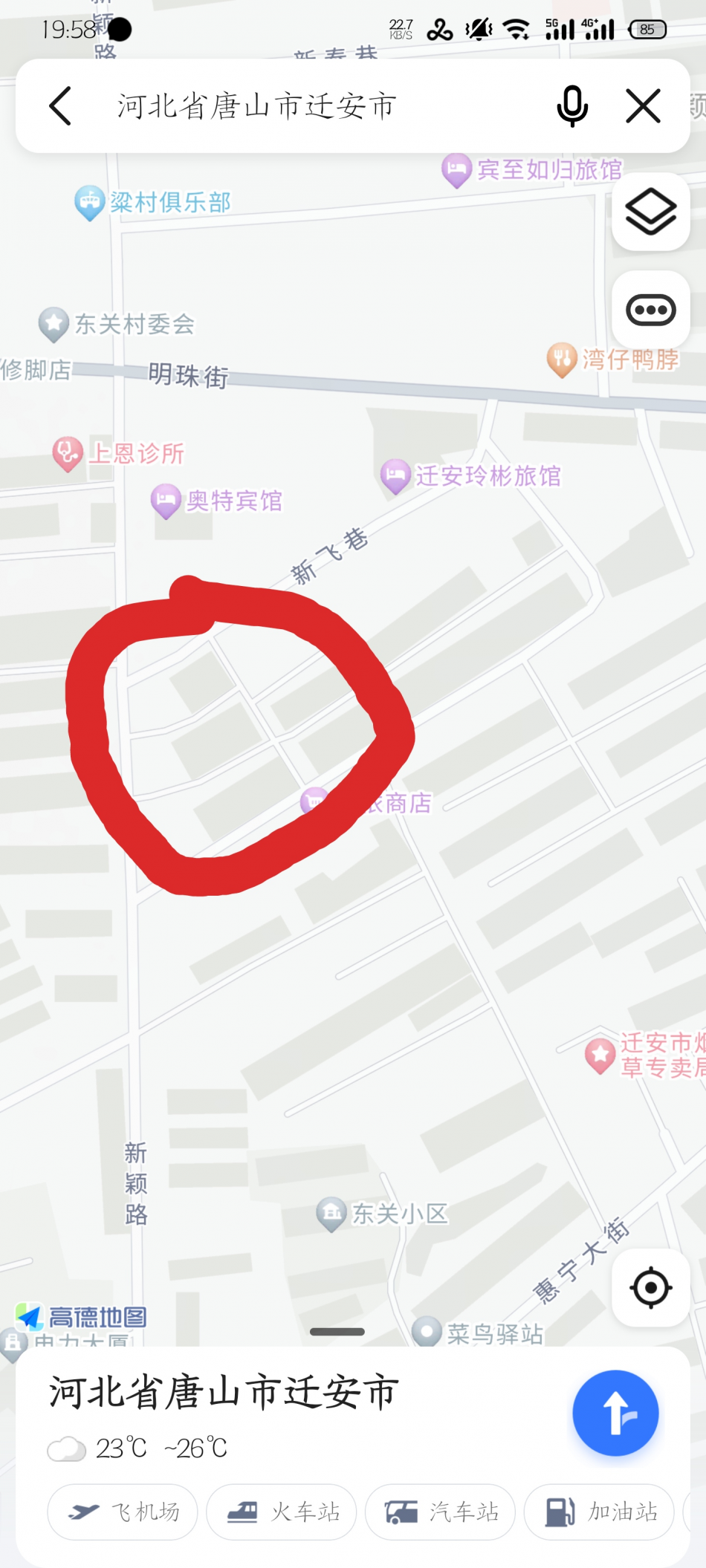The height and width of the screenshot is (1568, 706).
Task: Open the 迁安玲彬旅馆 map marker
Action: (x=396, y=476)
